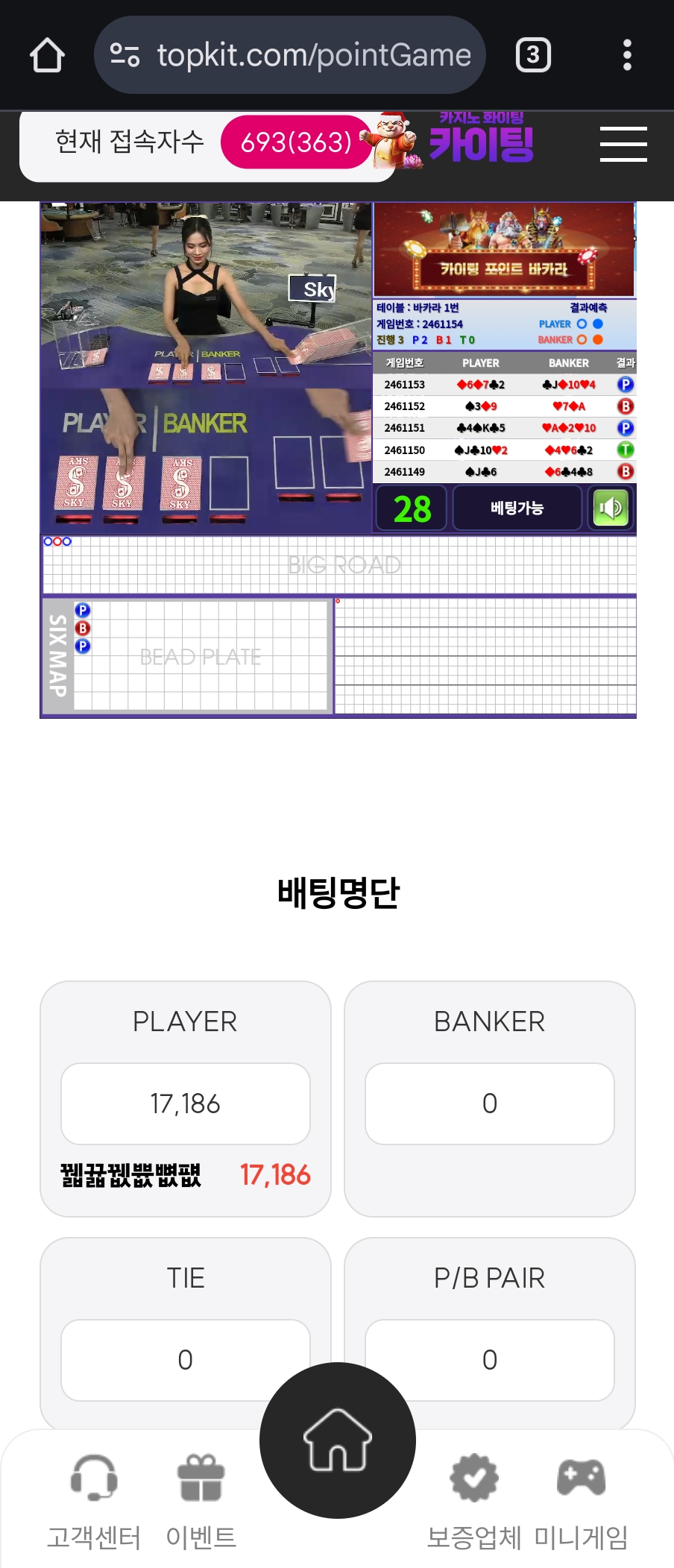Open 고객센터 customer support
Image resolution: width=674 pixels, height=1568 pixels.
tap(94, 1500)
